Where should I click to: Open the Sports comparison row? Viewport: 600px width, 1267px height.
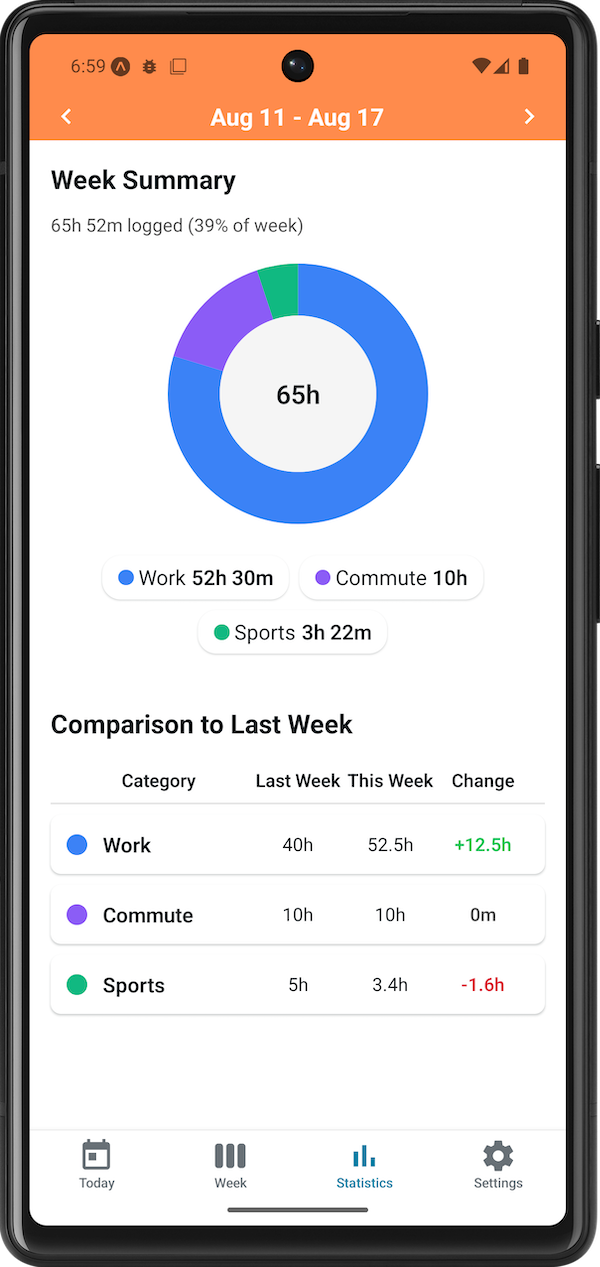[x=298, y=985]
